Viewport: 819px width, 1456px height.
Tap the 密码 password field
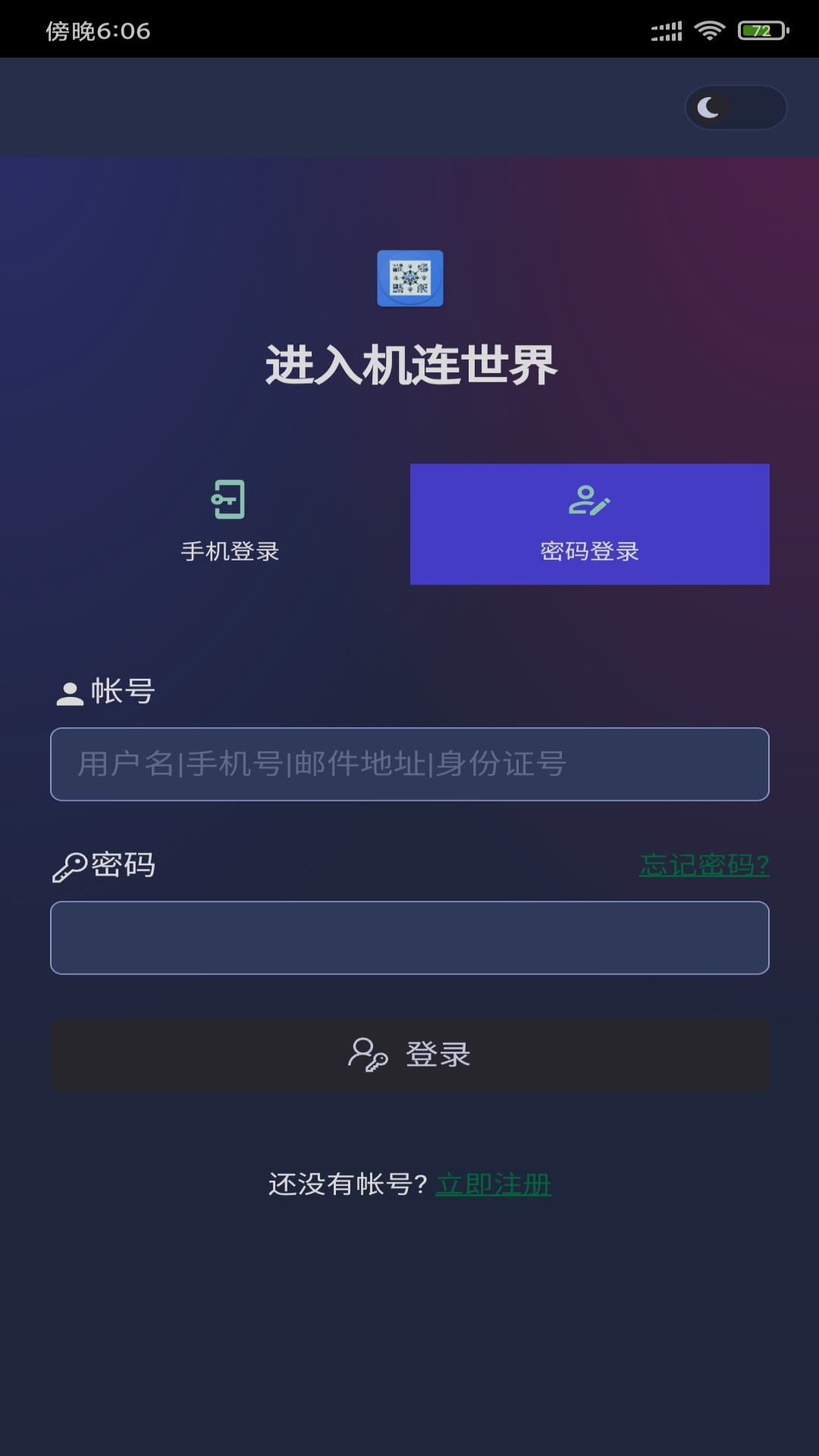(409, 938)
